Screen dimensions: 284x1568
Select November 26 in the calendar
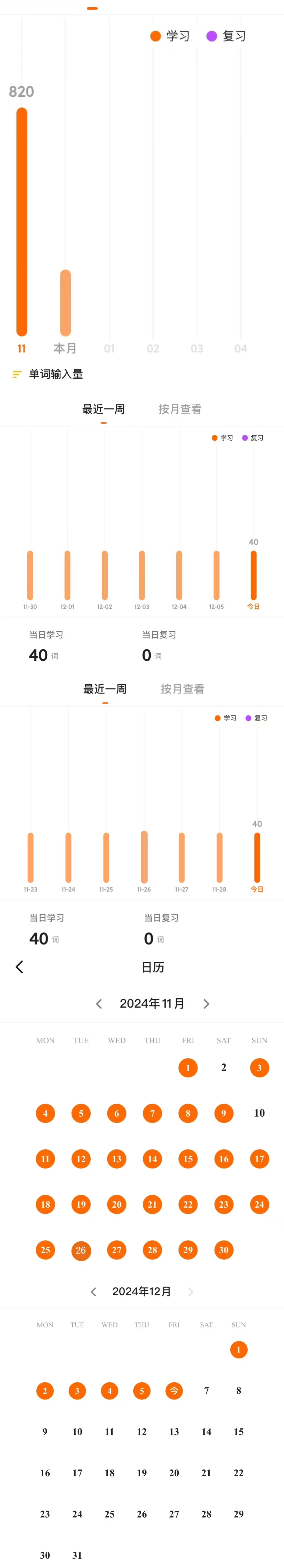[81, 1250]
